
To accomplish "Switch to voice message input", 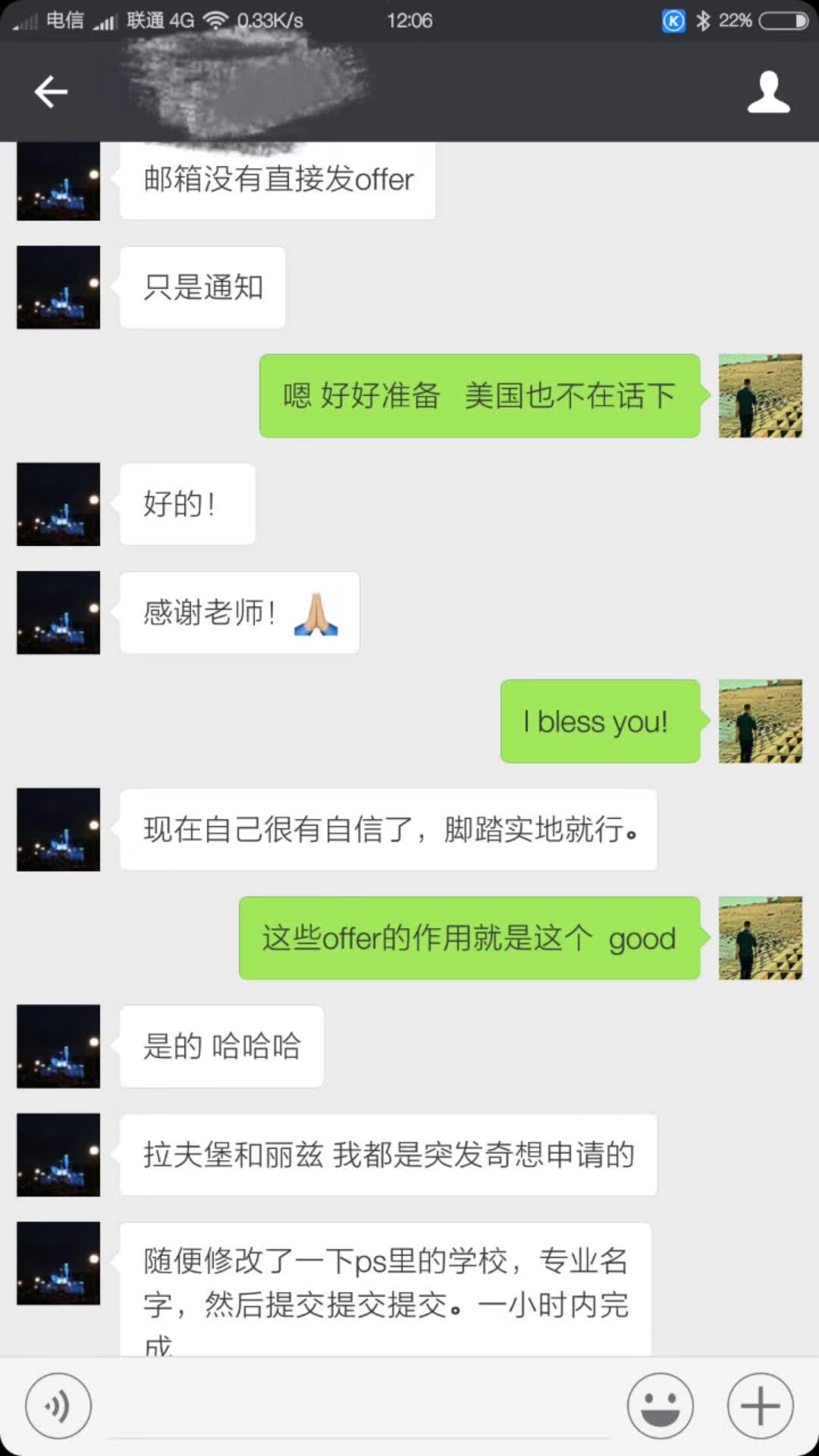I will tap(58, 1405).
